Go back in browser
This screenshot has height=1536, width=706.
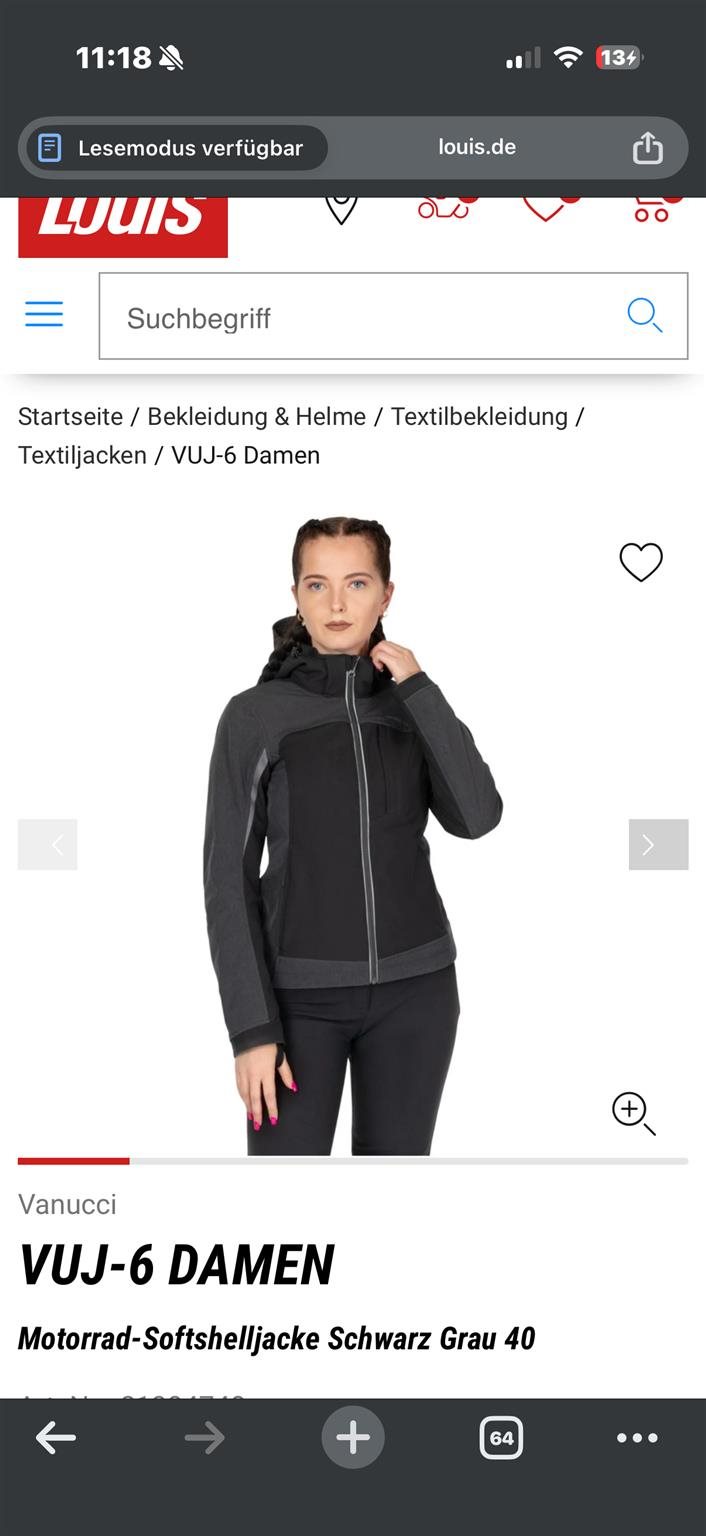pos(56,1438)
